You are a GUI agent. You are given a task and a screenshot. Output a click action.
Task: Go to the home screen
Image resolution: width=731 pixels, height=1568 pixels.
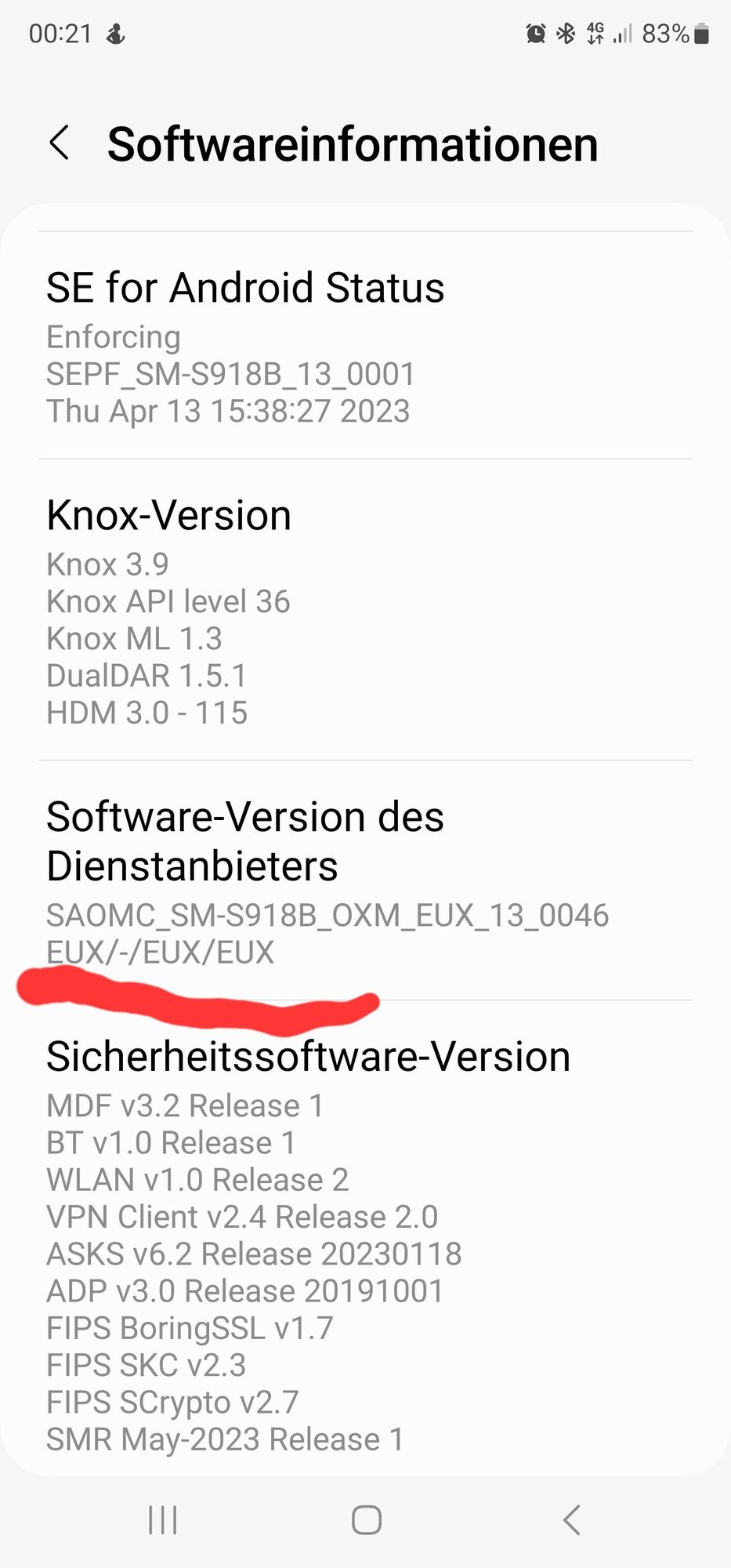coord(366,1520)
